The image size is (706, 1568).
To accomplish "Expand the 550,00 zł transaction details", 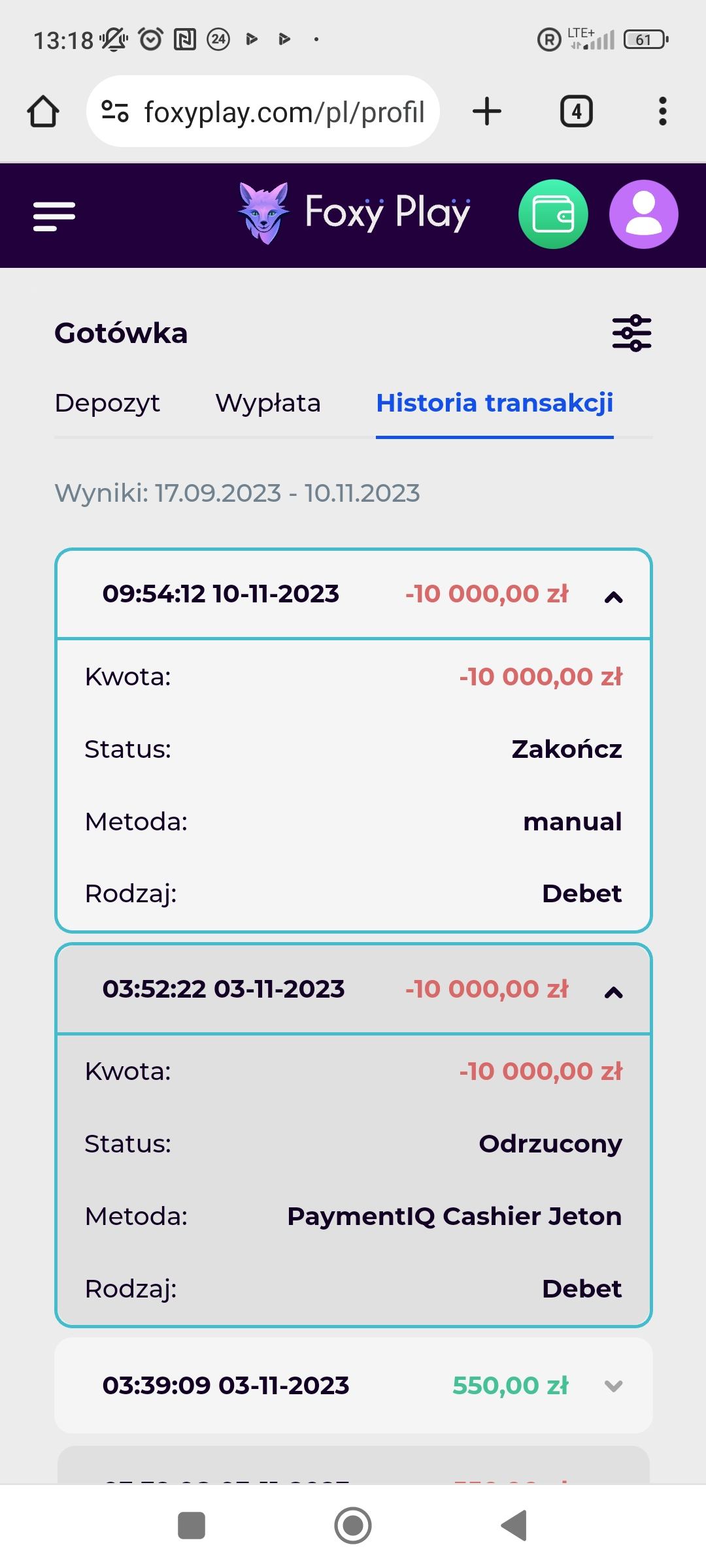I will 613,1386.
